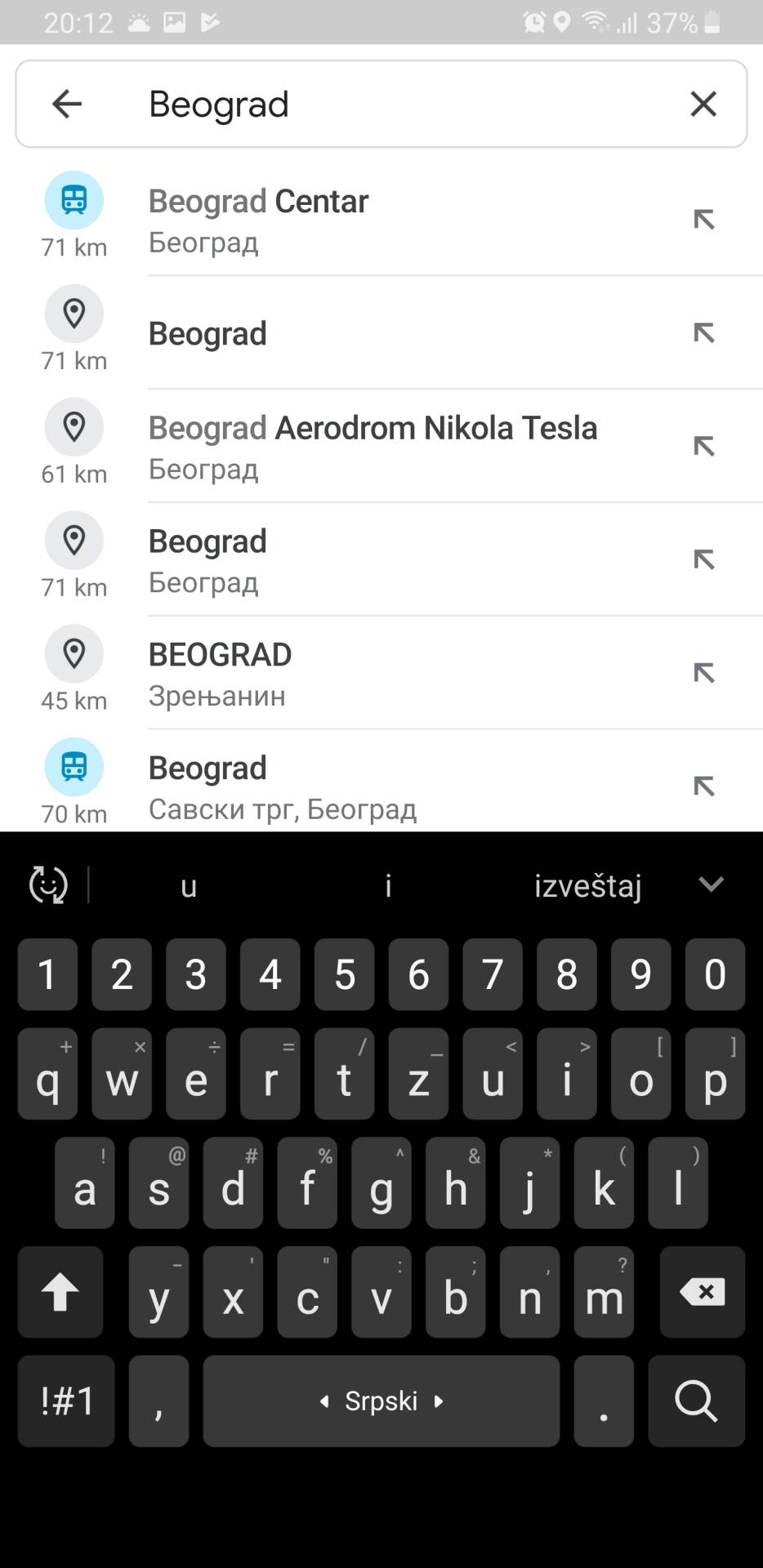This screenshot has width=763, height=1568.
Task: Switch keyboard to symbols with !#1
Action: click(66, 1401)
